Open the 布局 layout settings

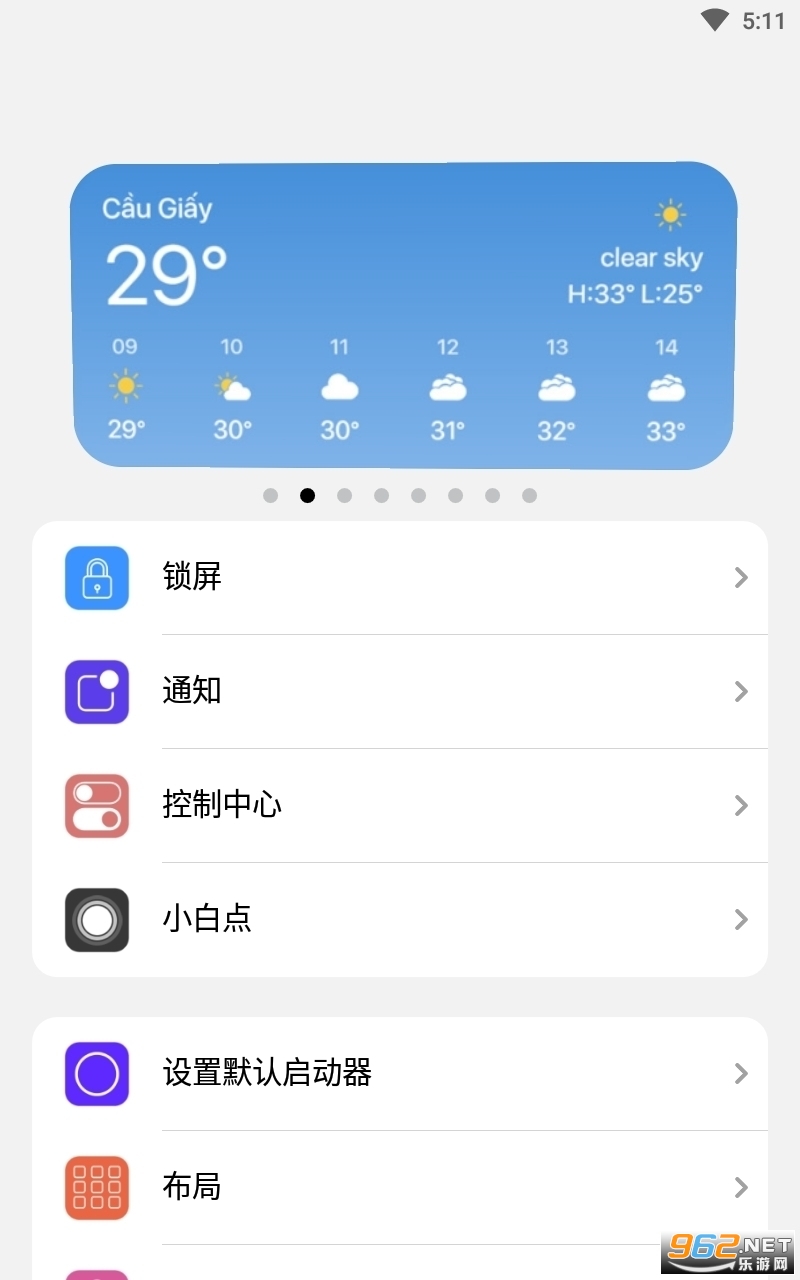coord(400,1188)
